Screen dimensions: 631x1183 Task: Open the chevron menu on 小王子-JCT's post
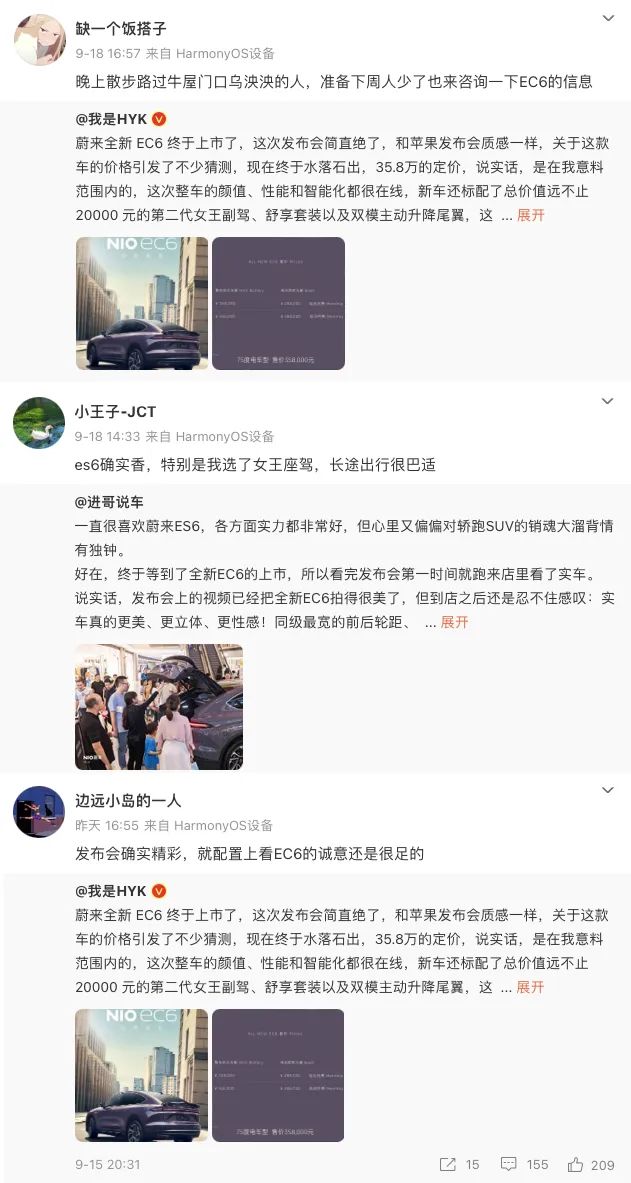607,402
